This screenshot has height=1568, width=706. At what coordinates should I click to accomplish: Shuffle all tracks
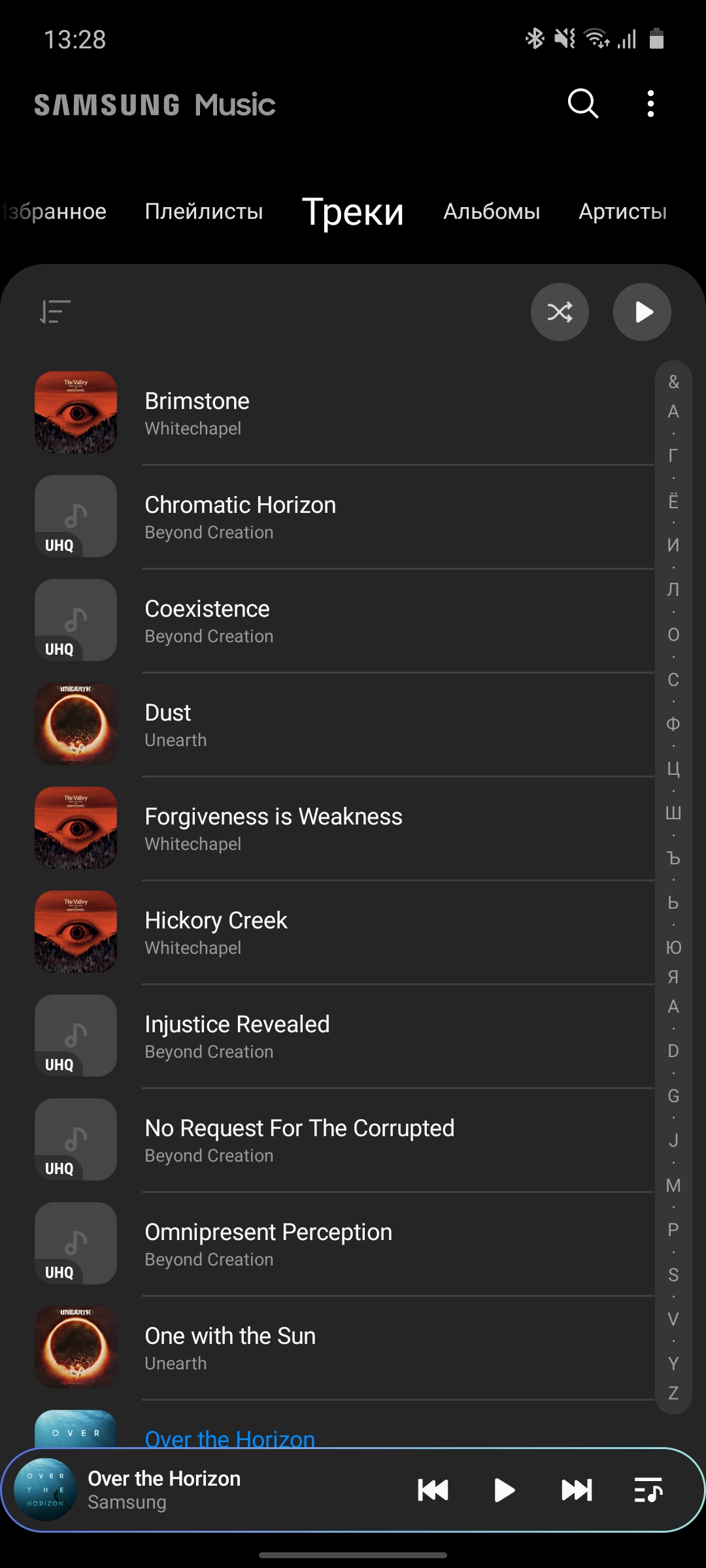560,312
